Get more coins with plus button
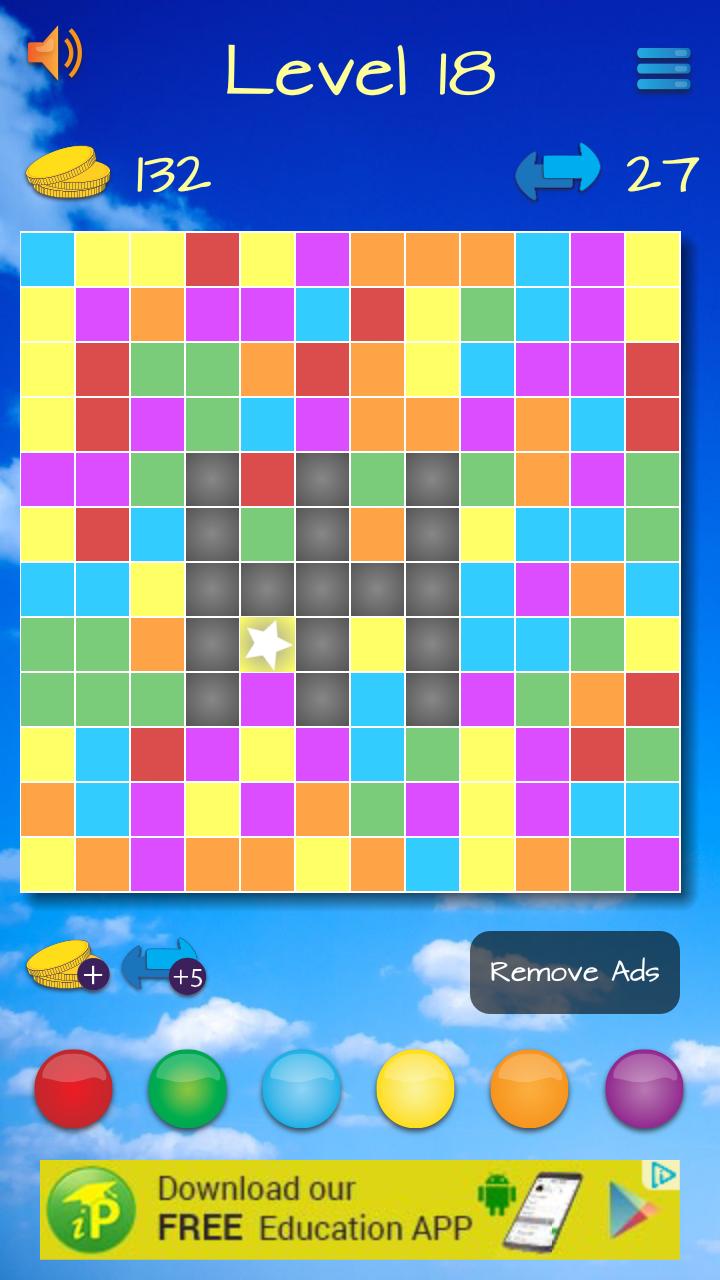This screenshot has width=720, height=1280. point(68,967)
